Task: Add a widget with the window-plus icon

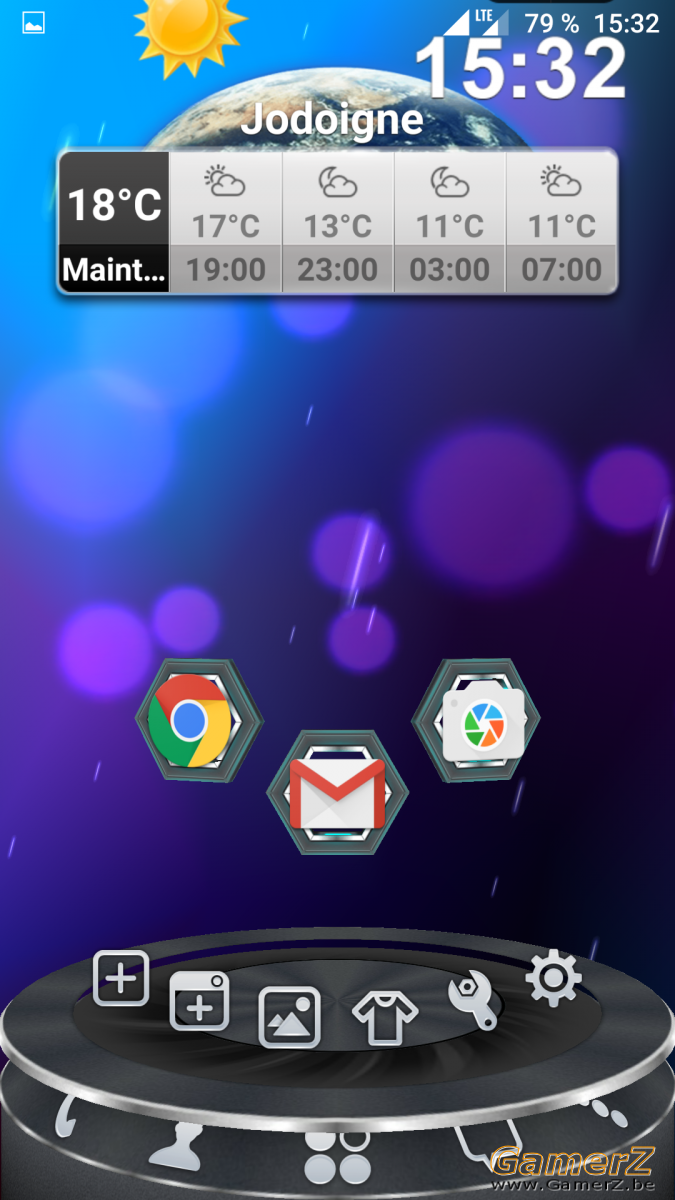Action: pyautogui.click(x=200, y=1001)
